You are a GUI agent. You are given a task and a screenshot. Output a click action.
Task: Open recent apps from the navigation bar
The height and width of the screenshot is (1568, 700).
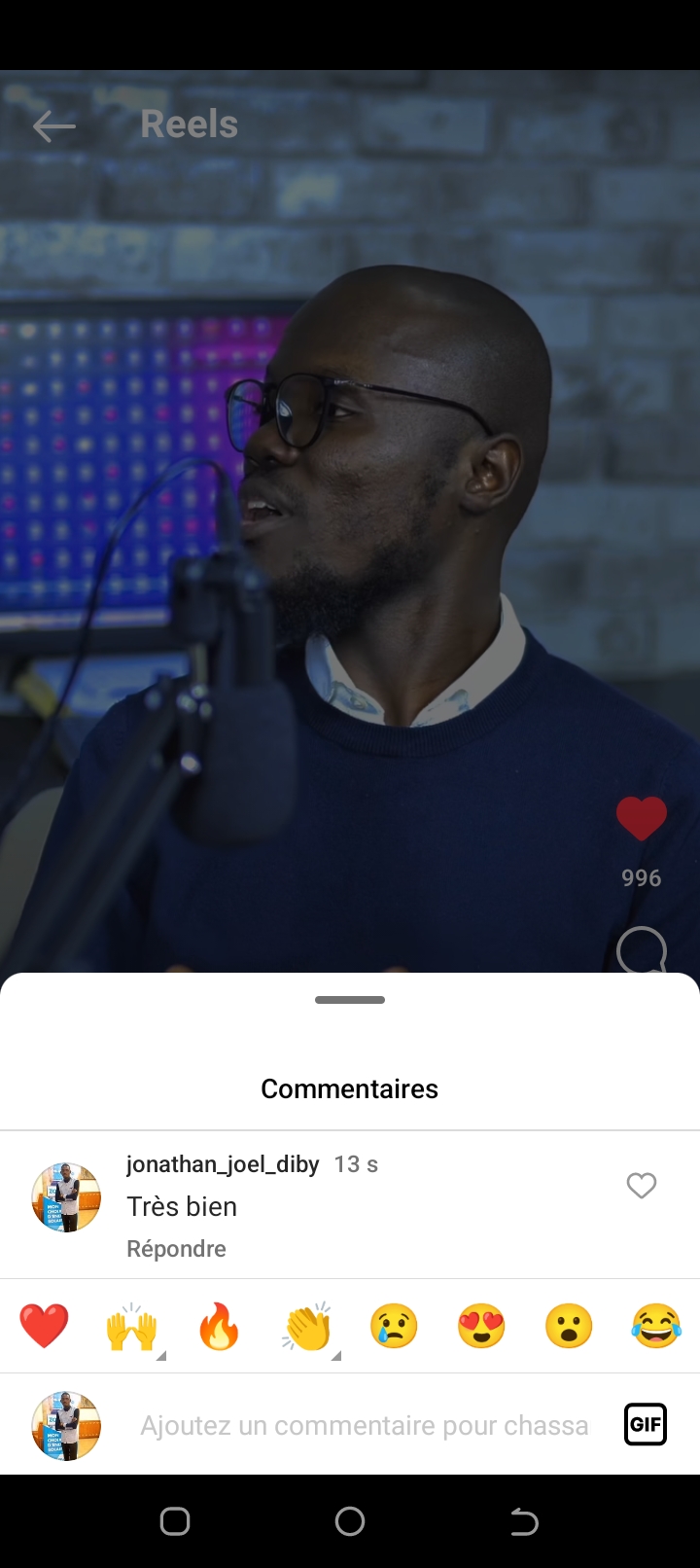175,1521
